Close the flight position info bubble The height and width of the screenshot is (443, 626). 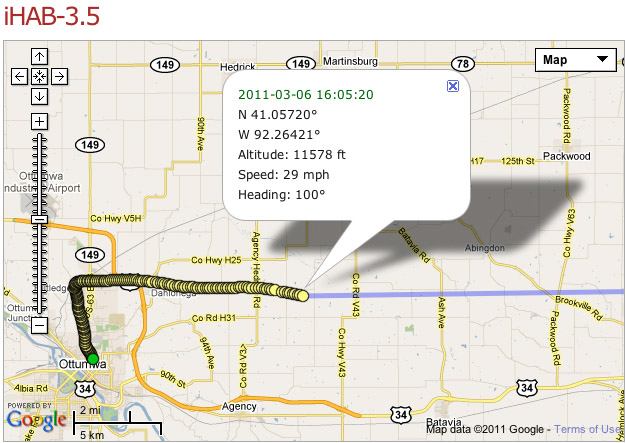(x=453, y=87)
